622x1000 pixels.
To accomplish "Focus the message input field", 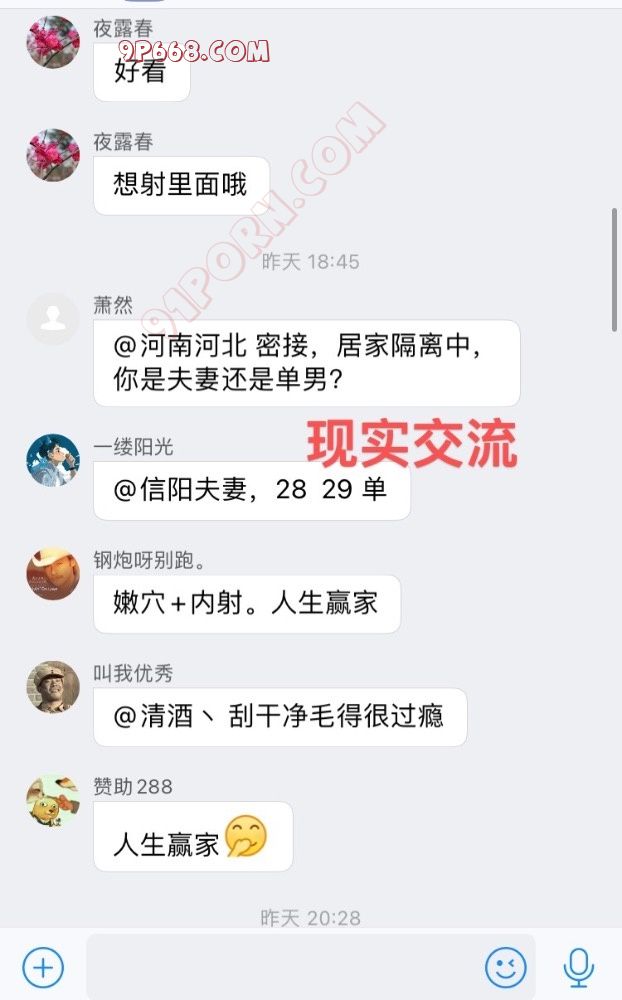I will (285, 967).
